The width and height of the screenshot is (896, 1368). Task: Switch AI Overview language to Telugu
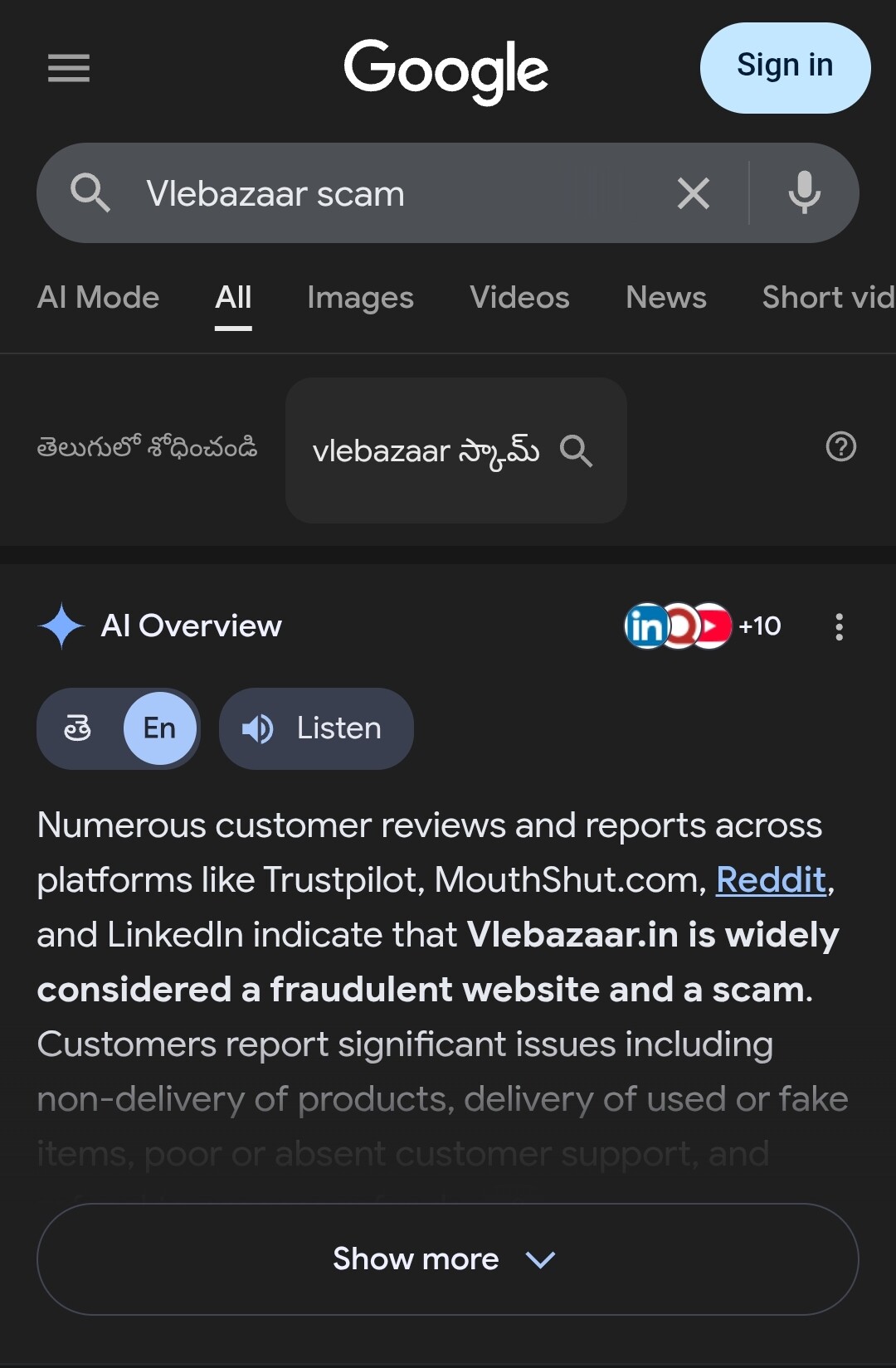[78, 728]
